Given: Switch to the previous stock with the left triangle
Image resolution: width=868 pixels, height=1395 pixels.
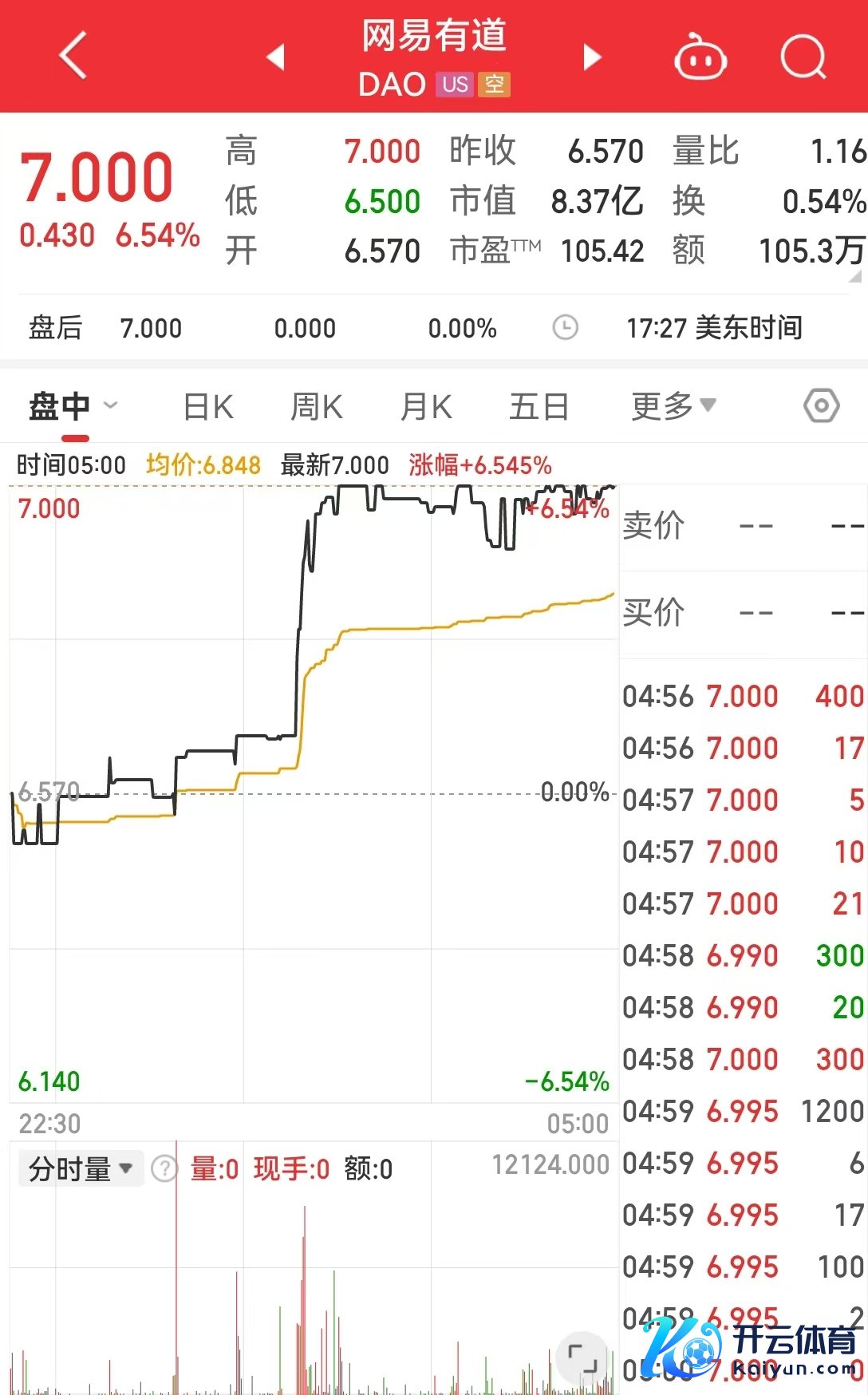Looking at the screenshot, I should [276, 57].
